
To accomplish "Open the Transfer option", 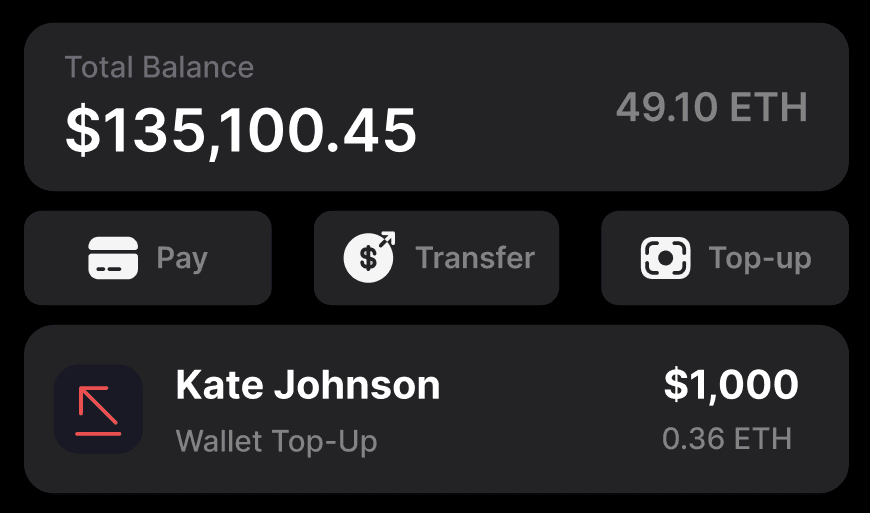I will (436, 258).
